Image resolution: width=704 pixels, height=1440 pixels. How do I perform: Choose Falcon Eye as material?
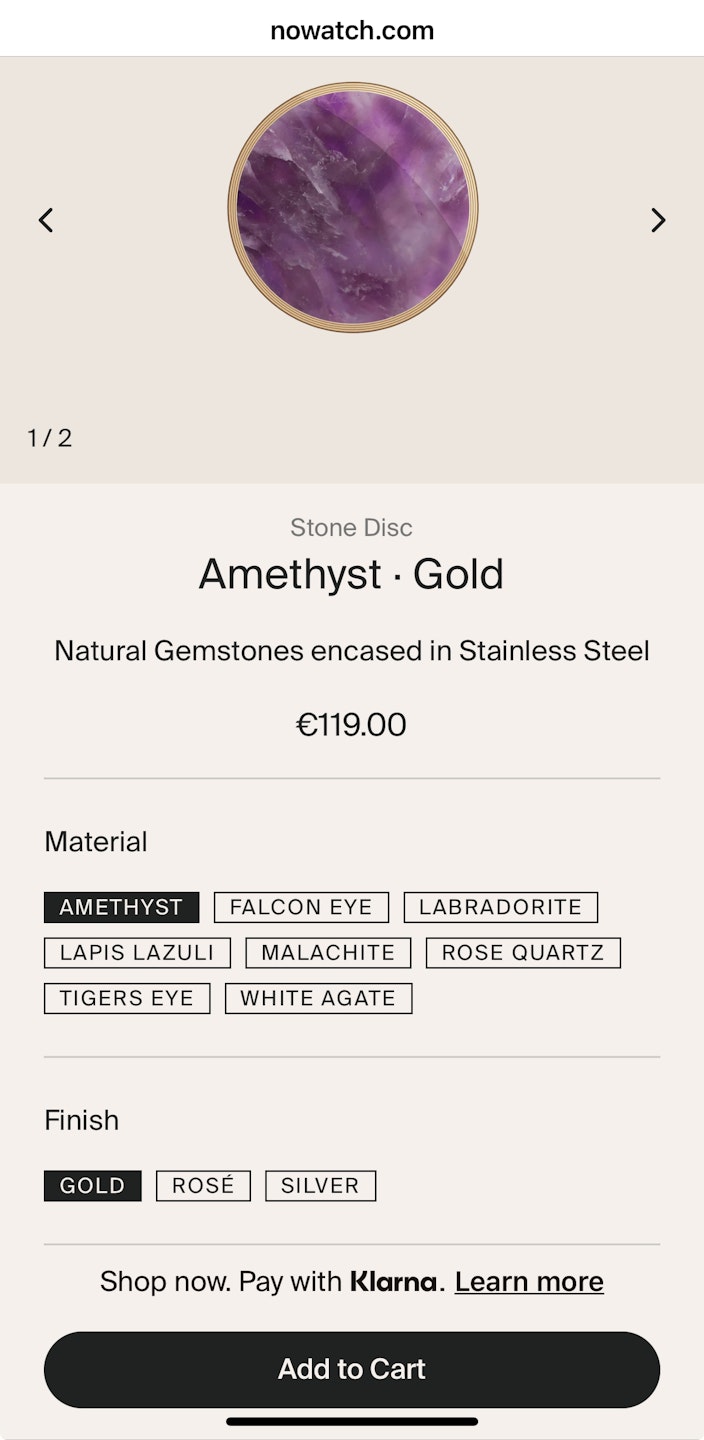[x=301, y=907]
